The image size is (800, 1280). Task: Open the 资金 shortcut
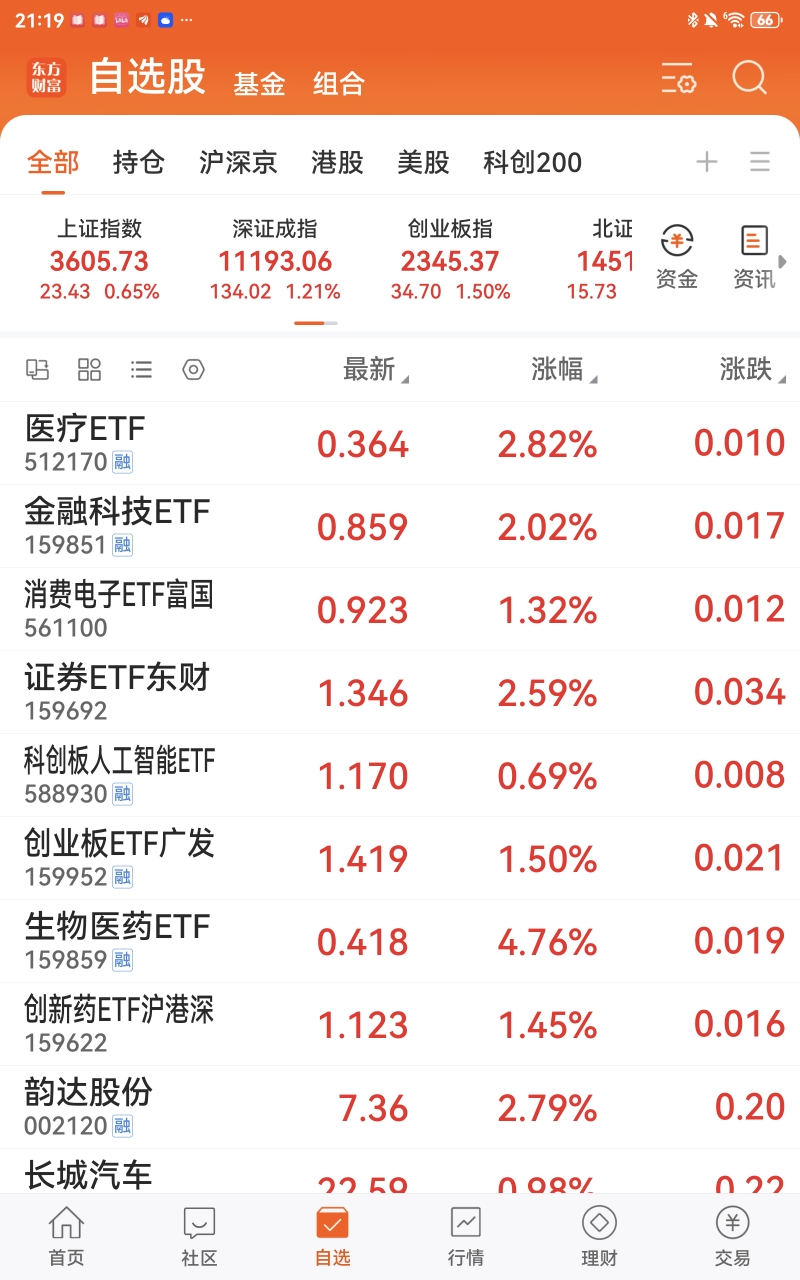677,257
